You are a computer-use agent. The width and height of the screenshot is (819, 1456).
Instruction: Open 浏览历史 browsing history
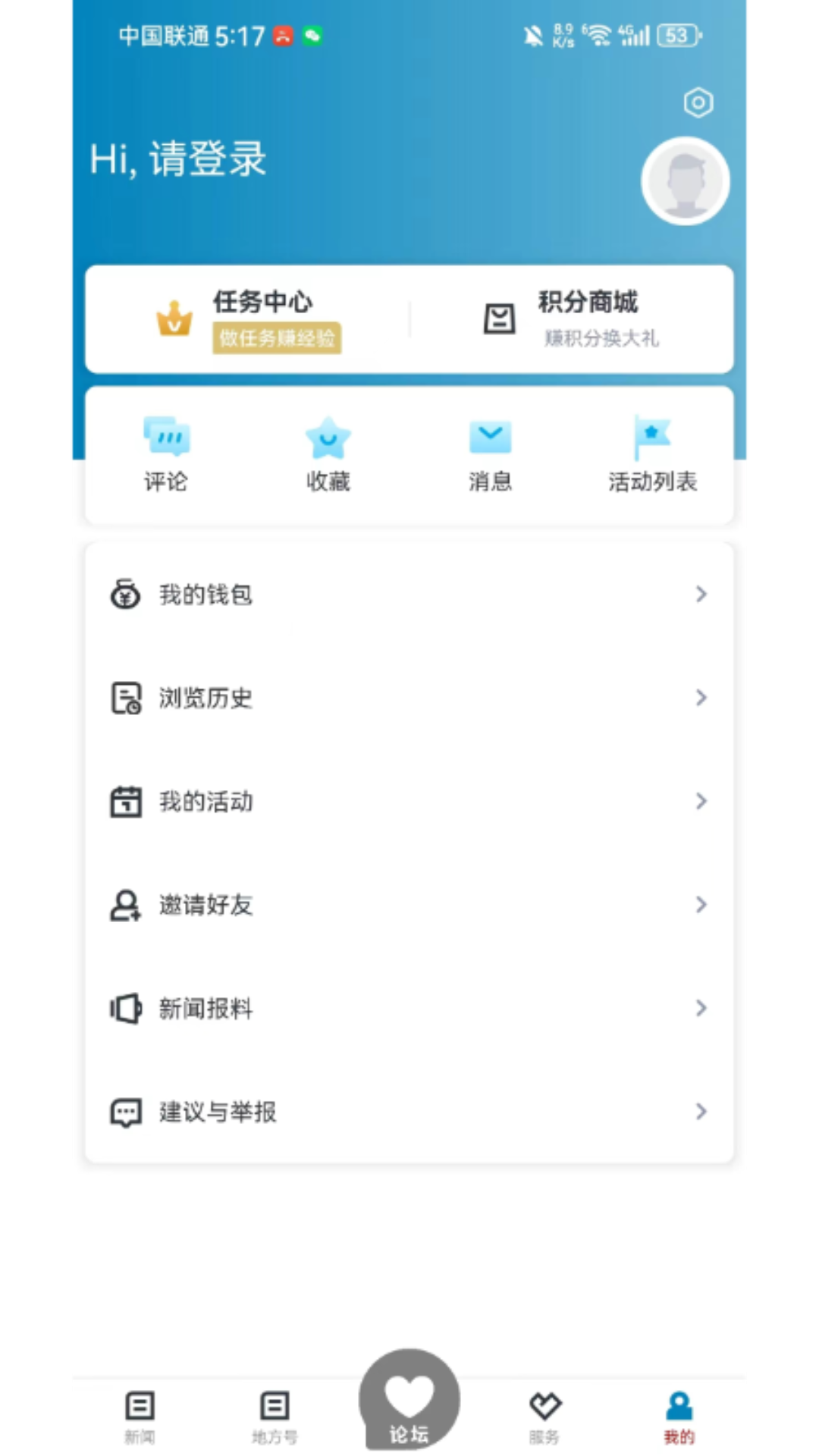[x=409, y=698]
